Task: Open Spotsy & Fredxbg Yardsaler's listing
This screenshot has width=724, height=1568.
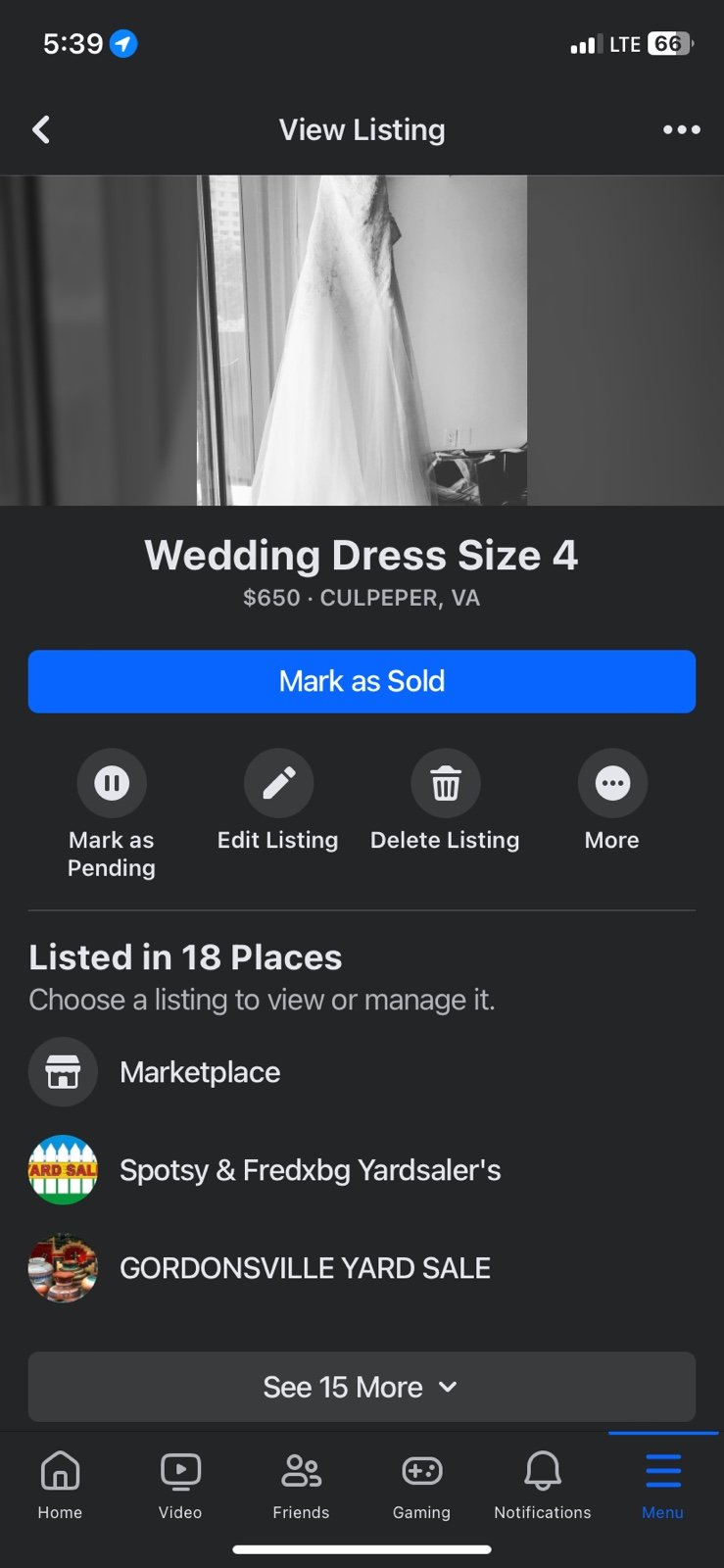Action: tap(362, 1170)
